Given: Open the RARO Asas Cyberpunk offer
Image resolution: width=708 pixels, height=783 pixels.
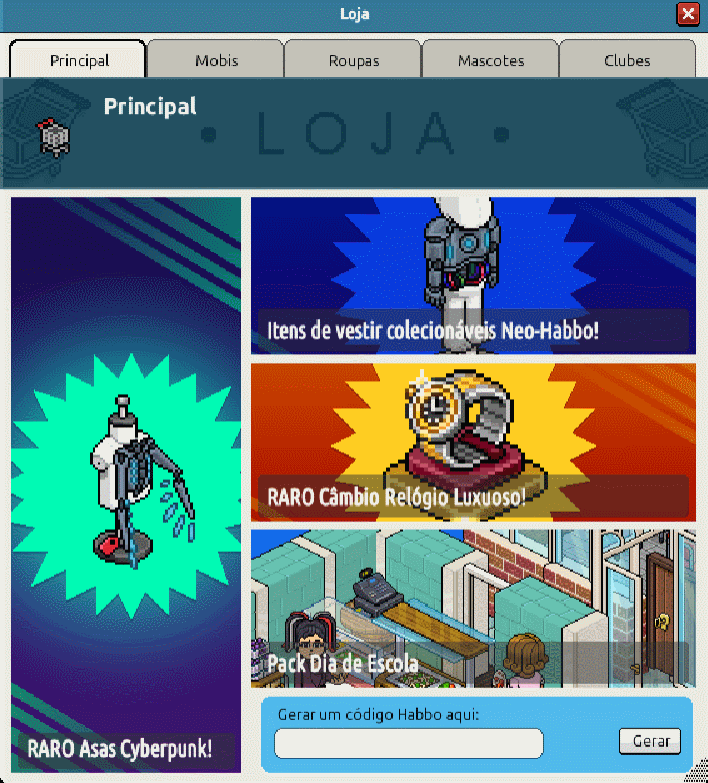Looking at the screenshot, I should pos(126,485).
